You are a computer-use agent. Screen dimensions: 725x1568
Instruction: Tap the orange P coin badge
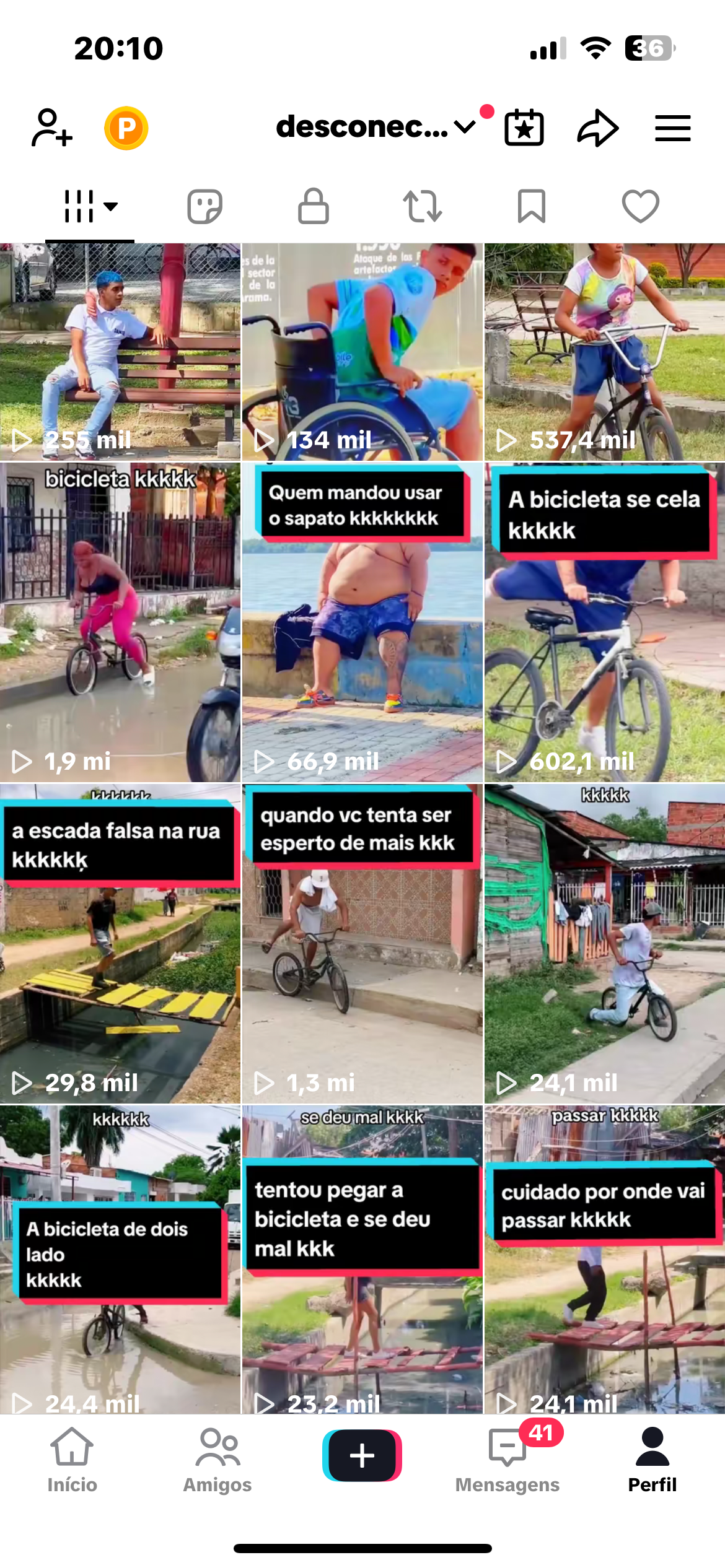click(126, 128)
